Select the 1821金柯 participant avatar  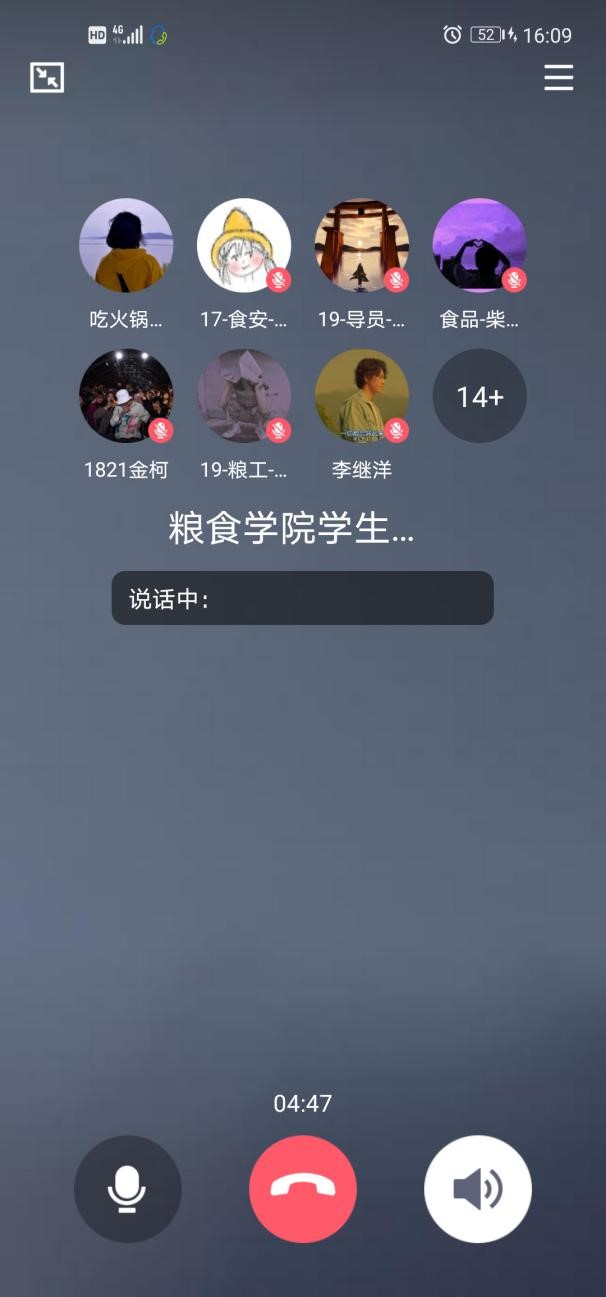(x=126, y=396)
